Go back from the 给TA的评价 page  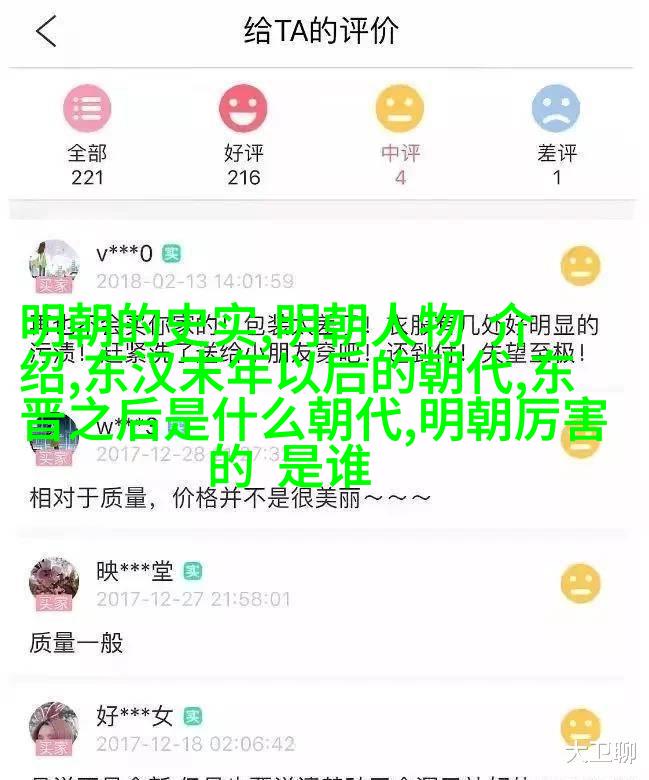[46, 32]
